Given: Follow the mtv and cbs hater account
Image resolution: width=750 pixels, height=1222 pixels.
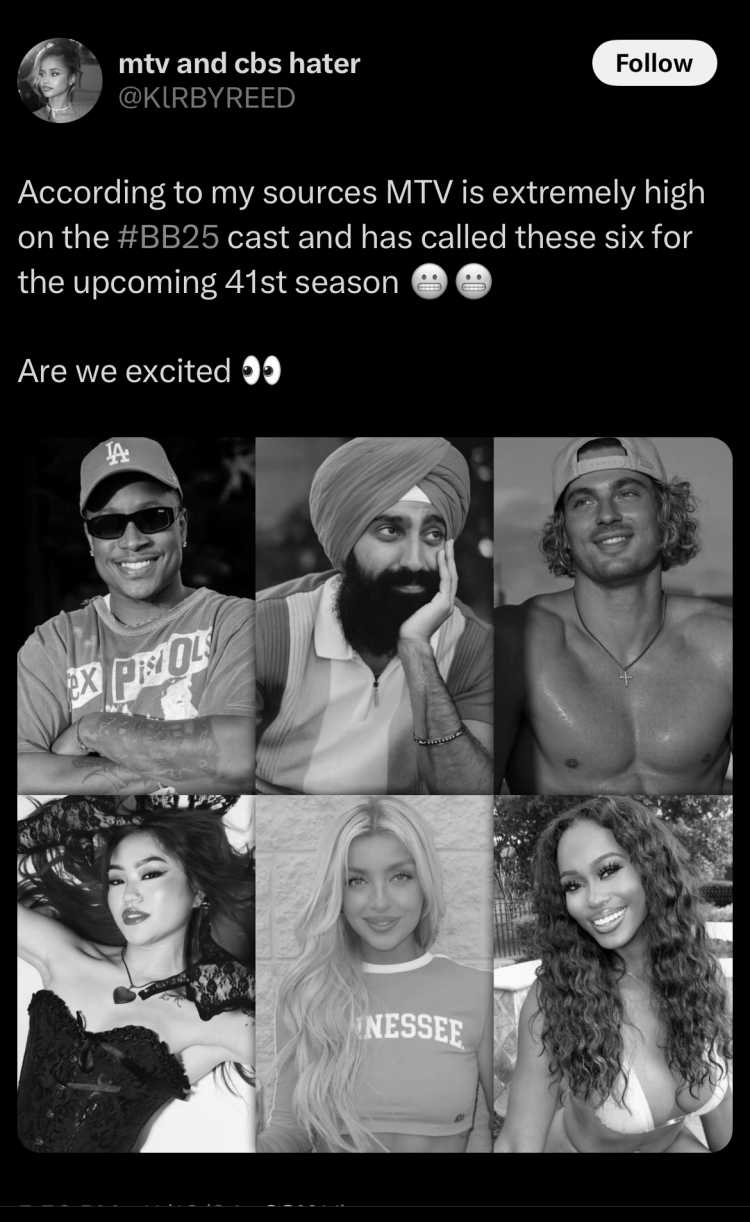Looking at the screenshot, I should coord(654,63).
